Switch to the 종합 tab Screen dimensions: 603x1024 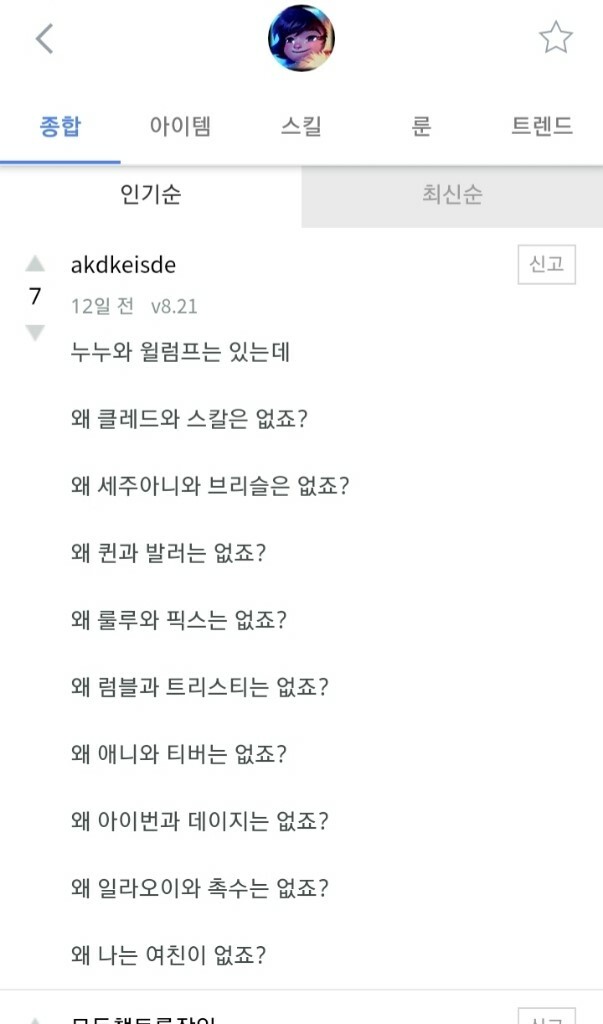point(60,127)
